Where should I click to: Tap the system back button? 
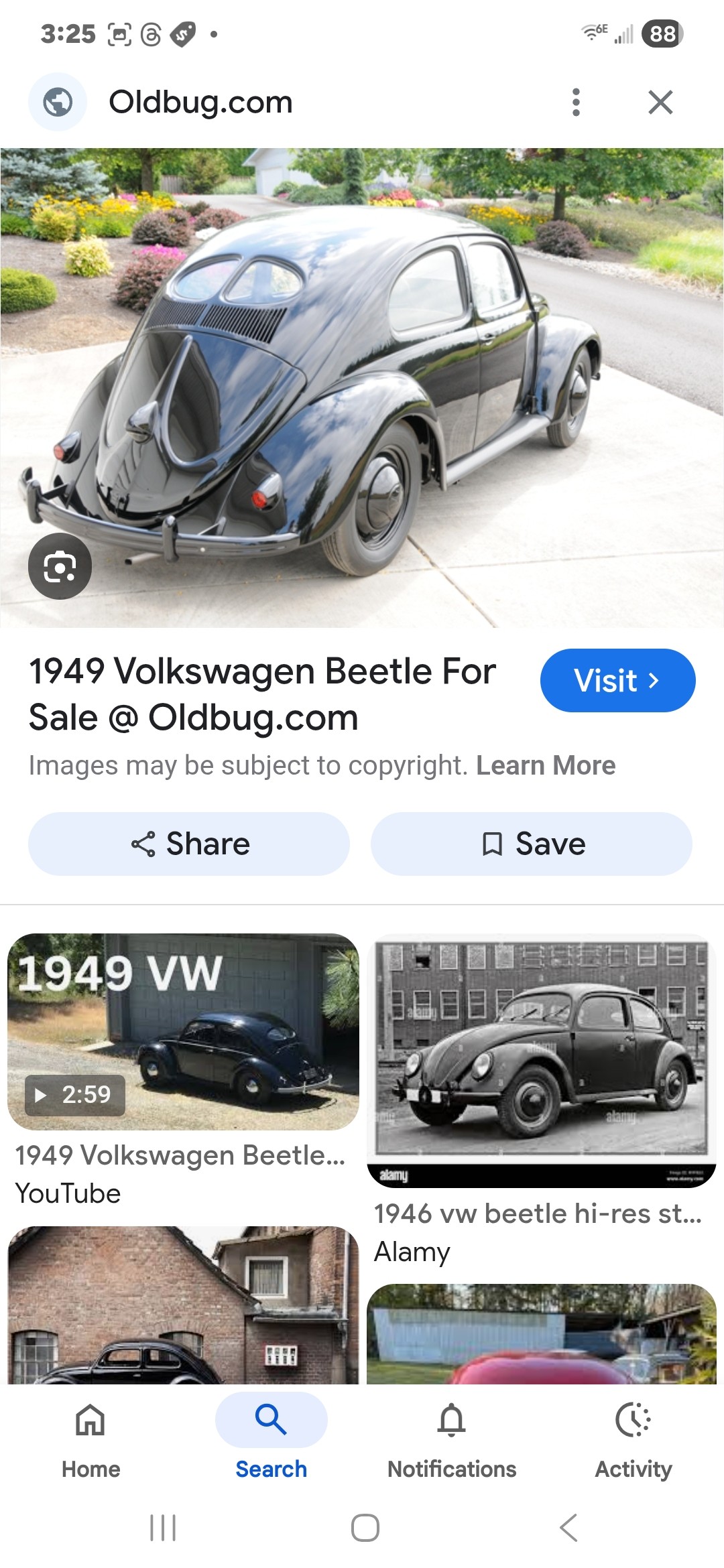[x=568, y=1528]
